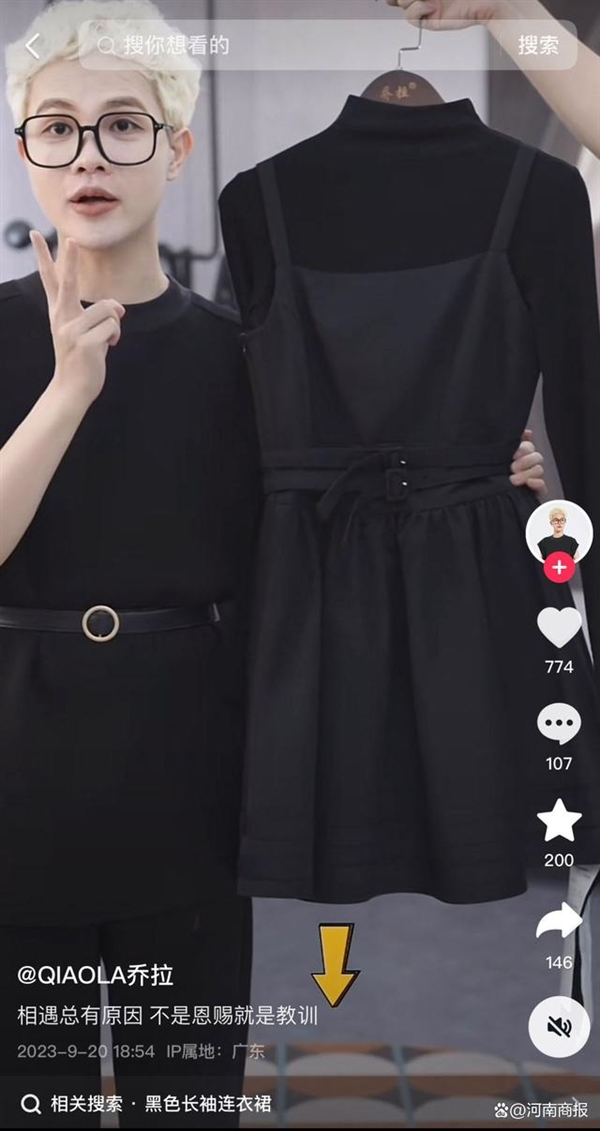Add this video to favorites

(559, 821)
